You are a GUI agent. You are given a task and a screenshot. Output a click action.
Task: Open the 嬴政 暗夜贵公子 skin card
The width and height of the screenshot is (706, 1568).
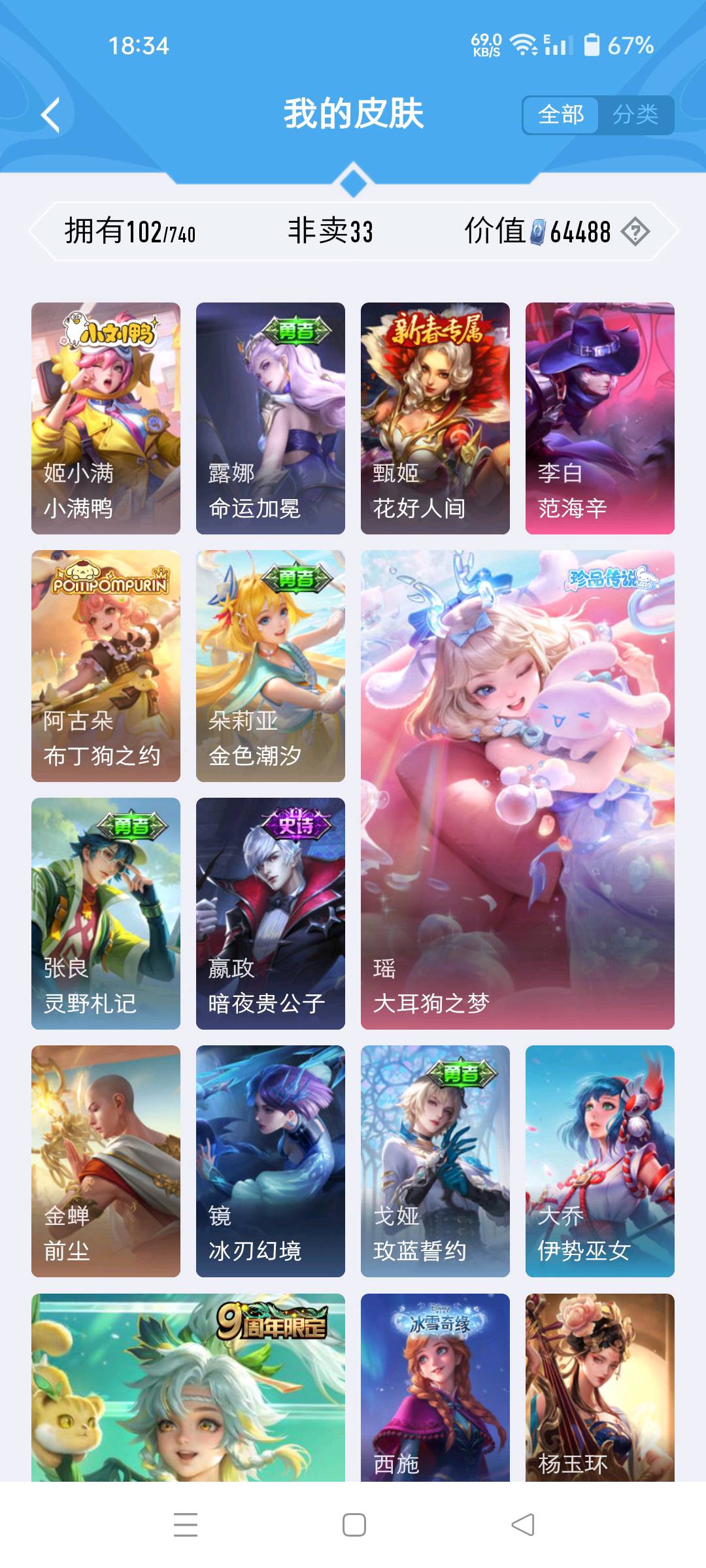[x=271, y=913]
